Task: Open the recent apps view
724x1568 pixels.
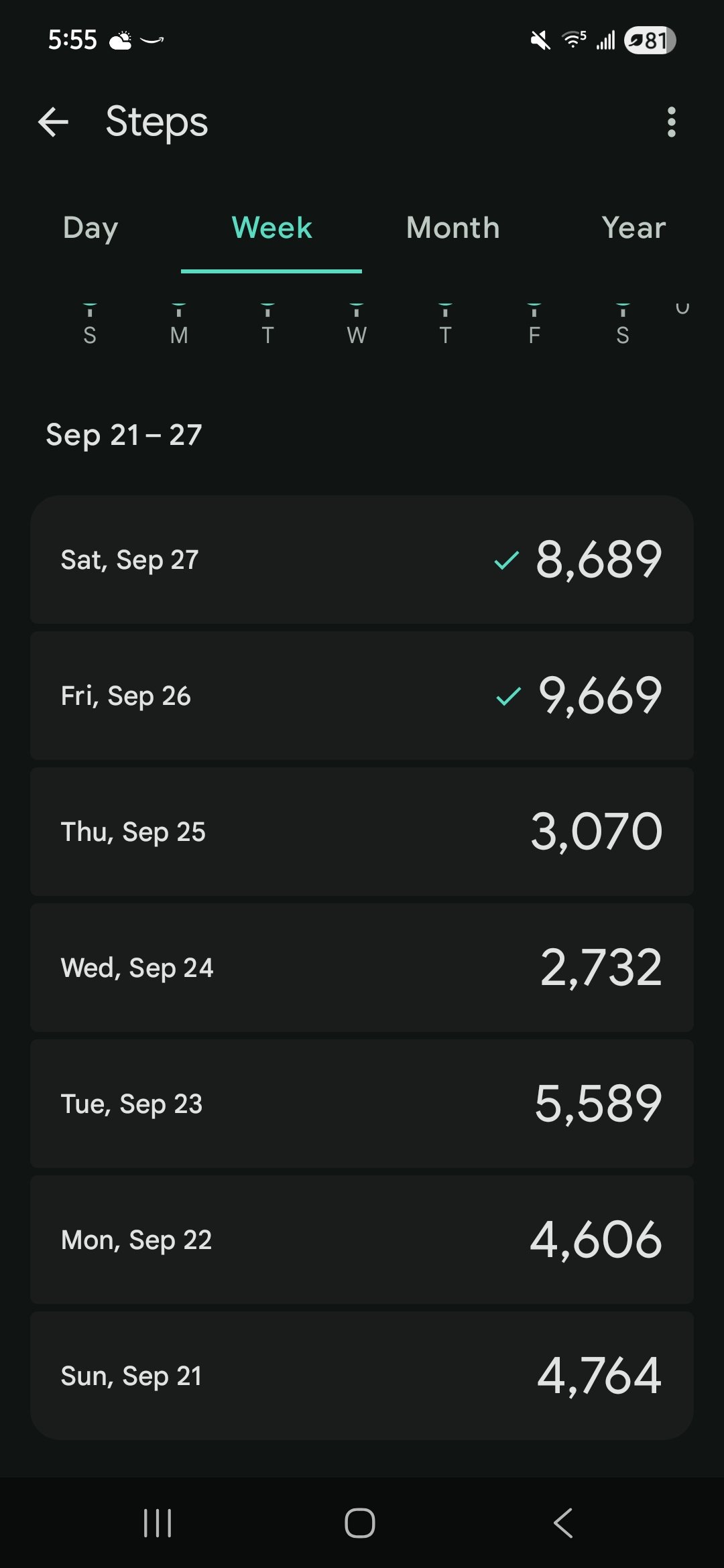Action: tap(158, 1523)
